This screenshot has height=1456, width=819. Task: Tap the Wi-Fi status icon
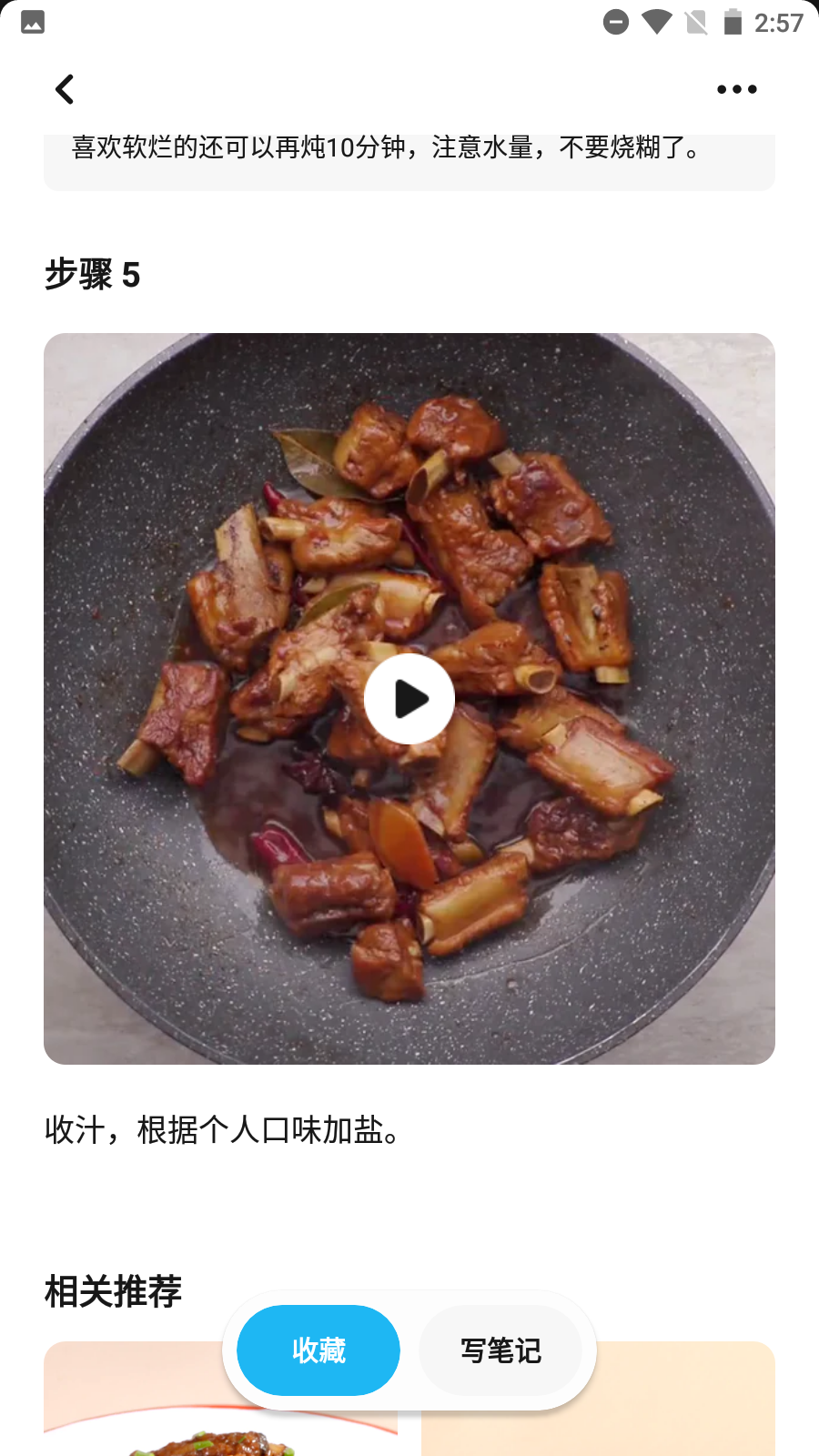click(654, 21)
